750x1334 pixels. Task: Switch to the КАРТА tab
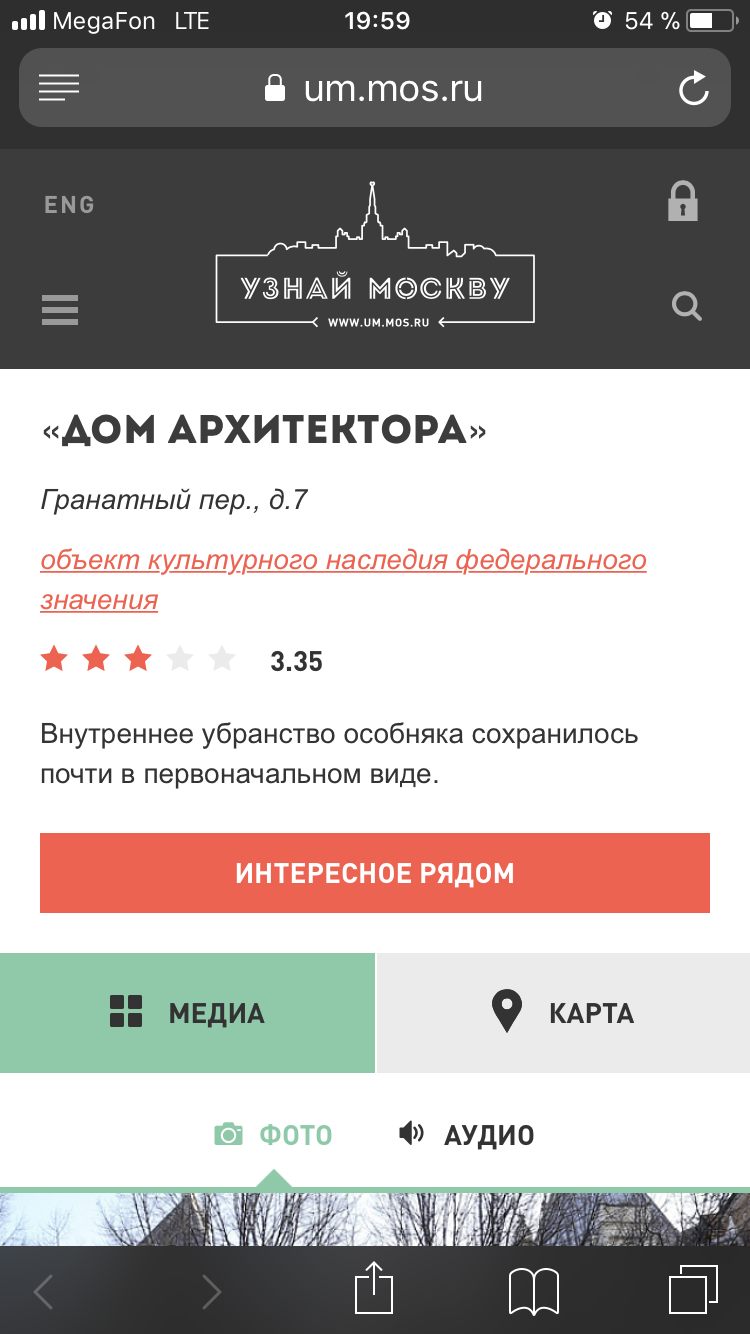click(x=563, y=1013)
